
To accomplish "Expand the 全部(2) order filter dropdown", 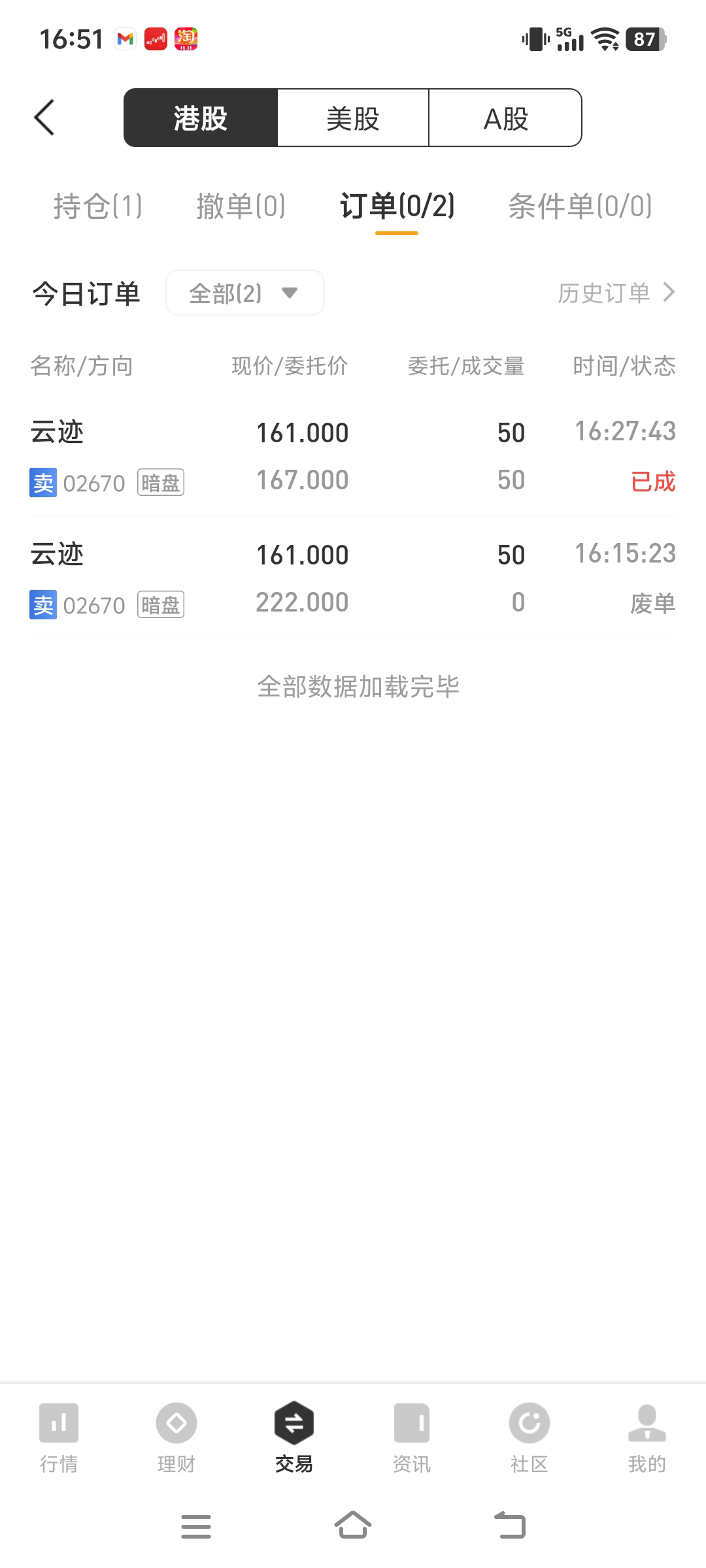I will pyautogui.click(x=244, y=293).
